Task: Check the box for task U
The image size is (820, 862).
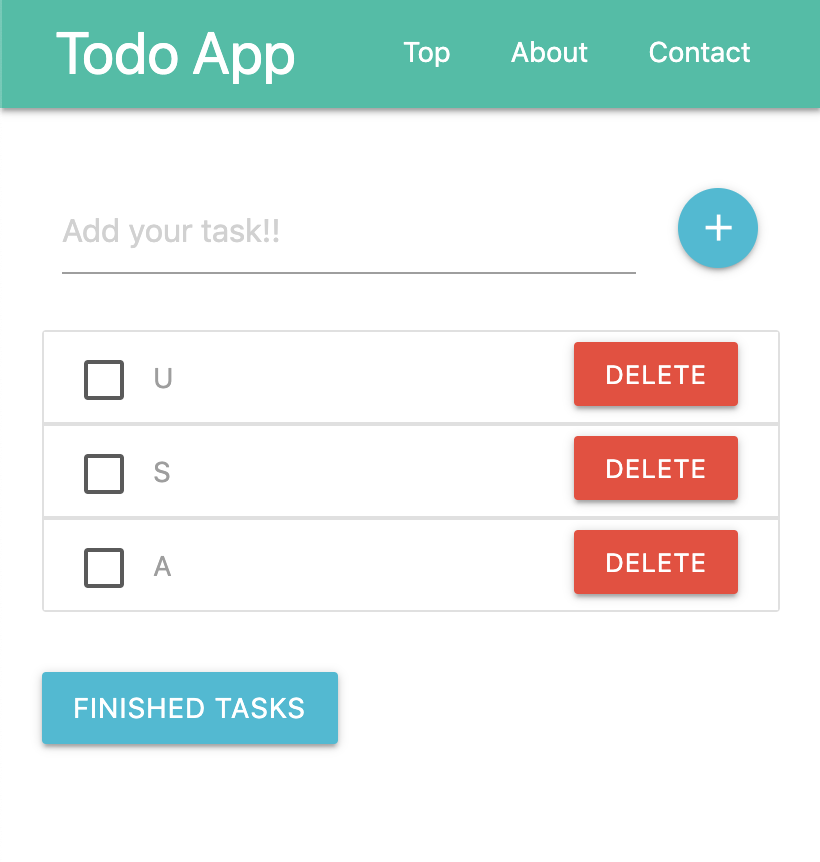Action: [x=104, y=380]
